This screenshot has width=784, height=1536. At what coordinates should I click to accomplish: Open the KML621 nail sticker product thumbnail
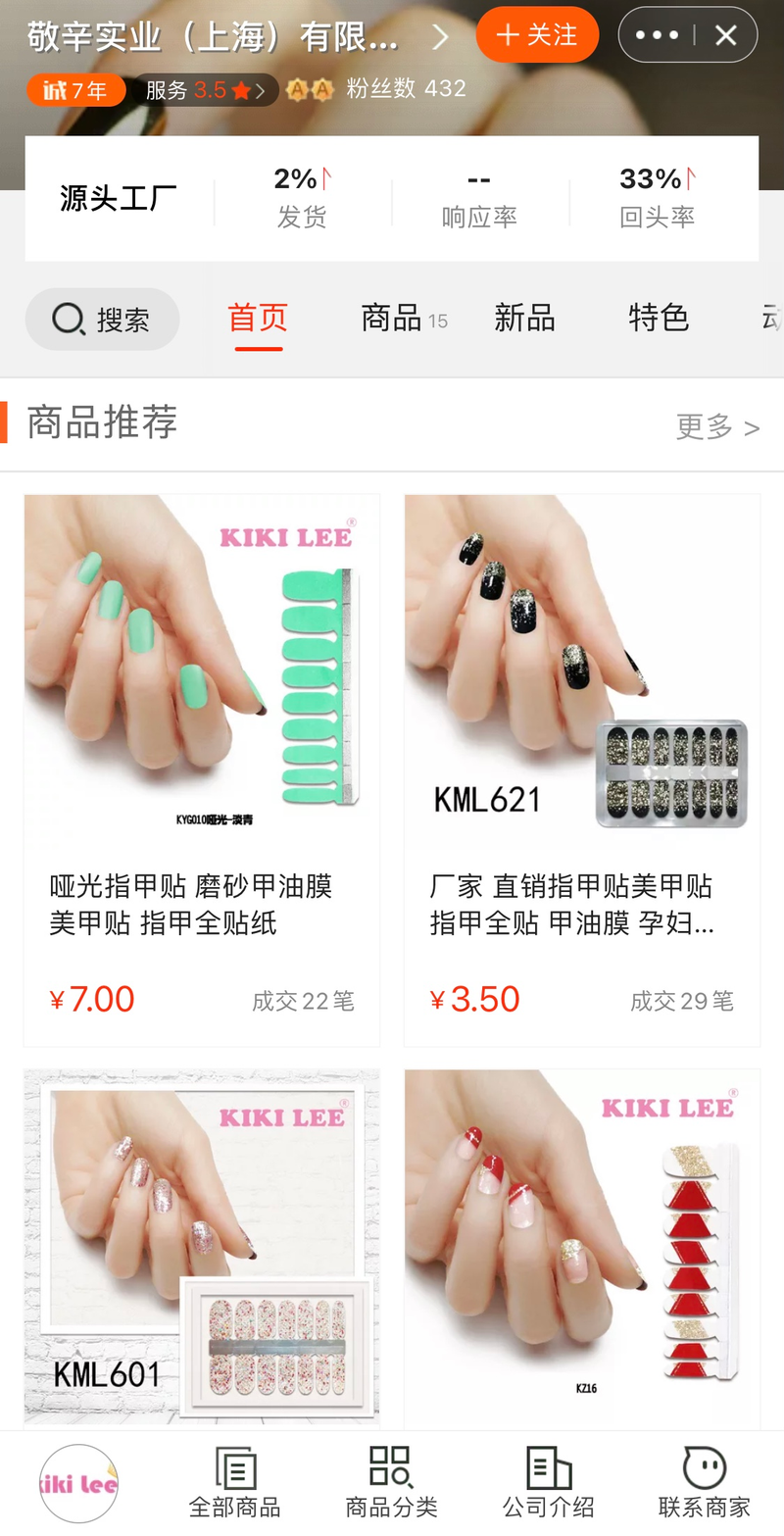581,671
